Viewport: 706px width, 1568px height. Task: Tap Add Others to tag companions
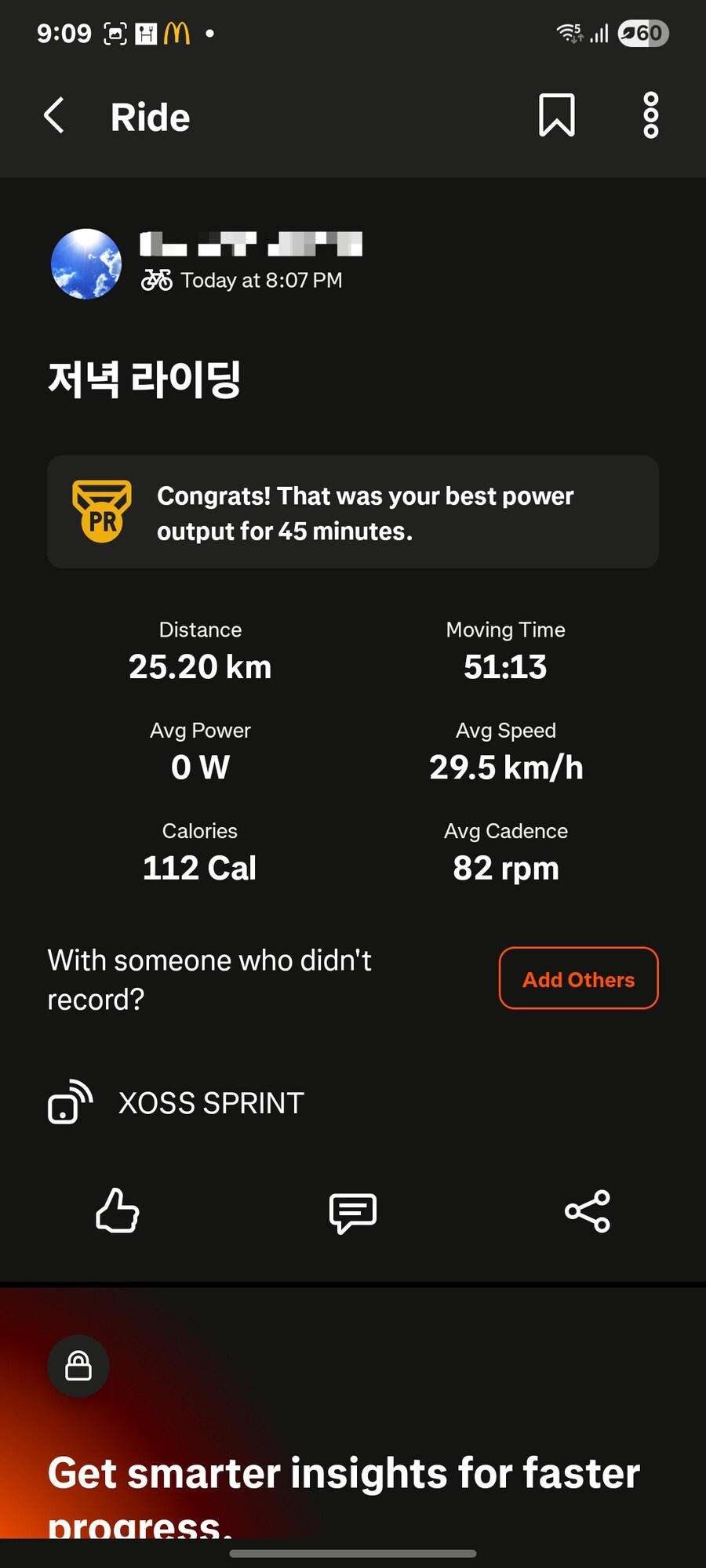pos(578,978)
